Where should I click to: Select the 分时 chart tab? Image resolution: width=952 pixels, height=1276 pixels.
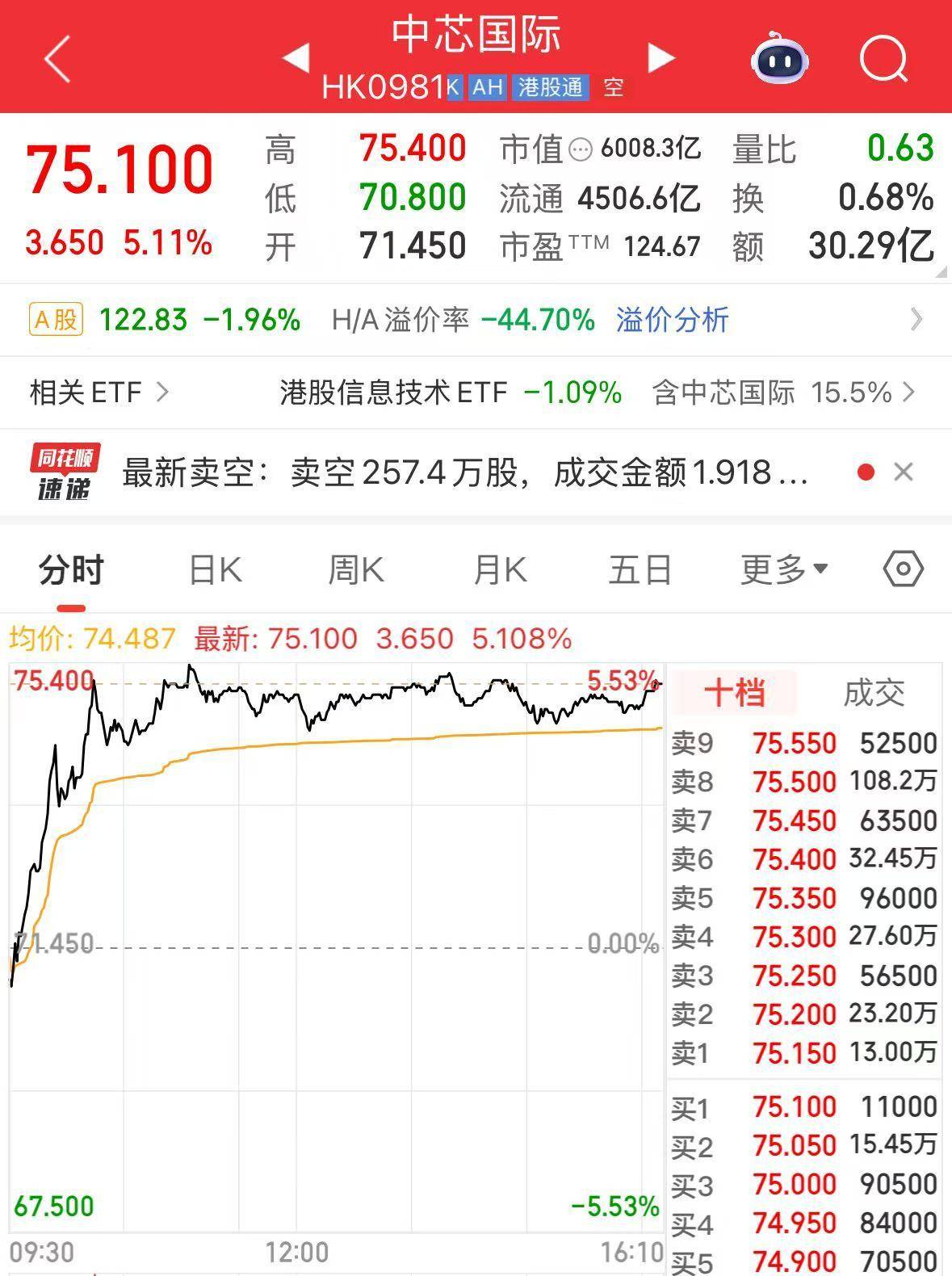tap(71, 570)
